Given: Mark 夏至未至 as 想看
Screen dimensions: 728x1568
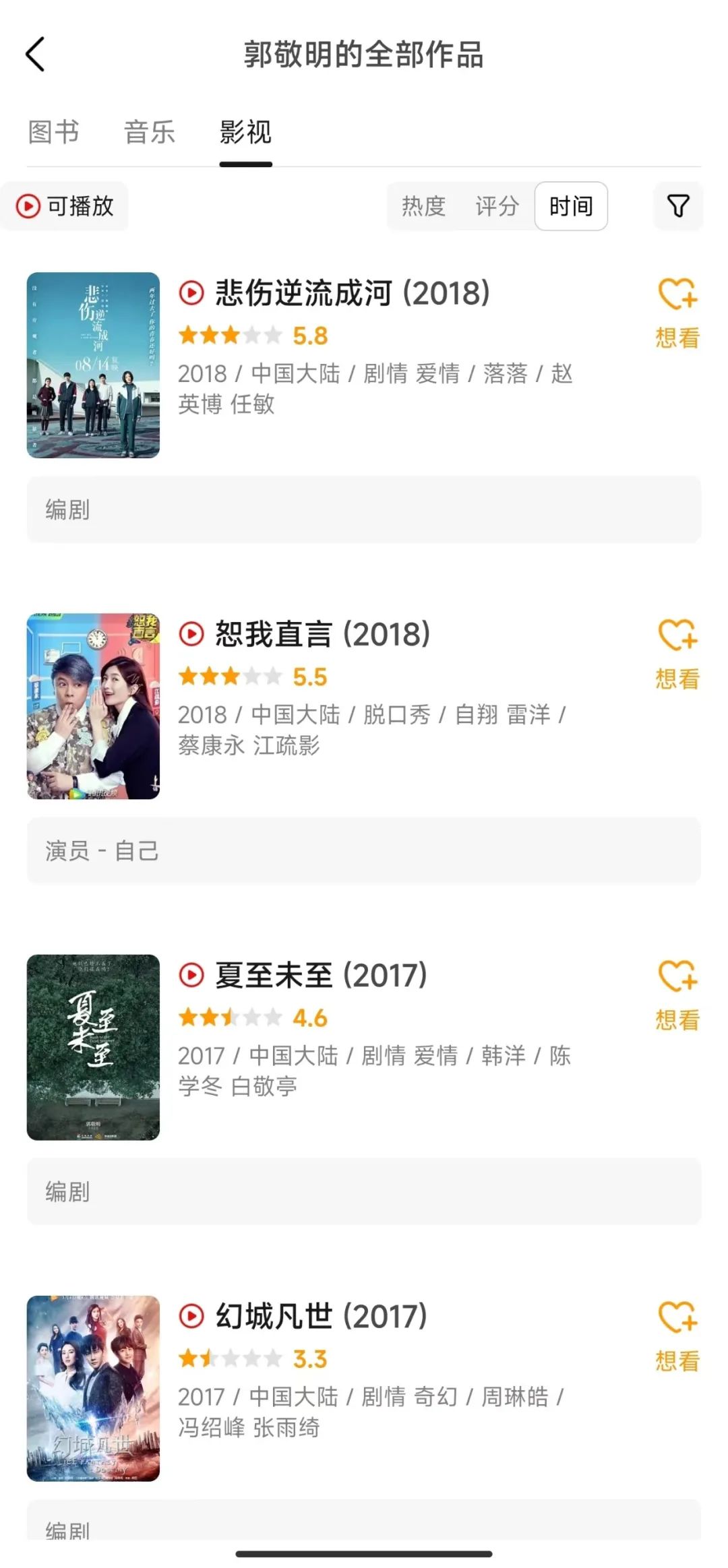Looking at the screenshot, I should tap(677, 995).
